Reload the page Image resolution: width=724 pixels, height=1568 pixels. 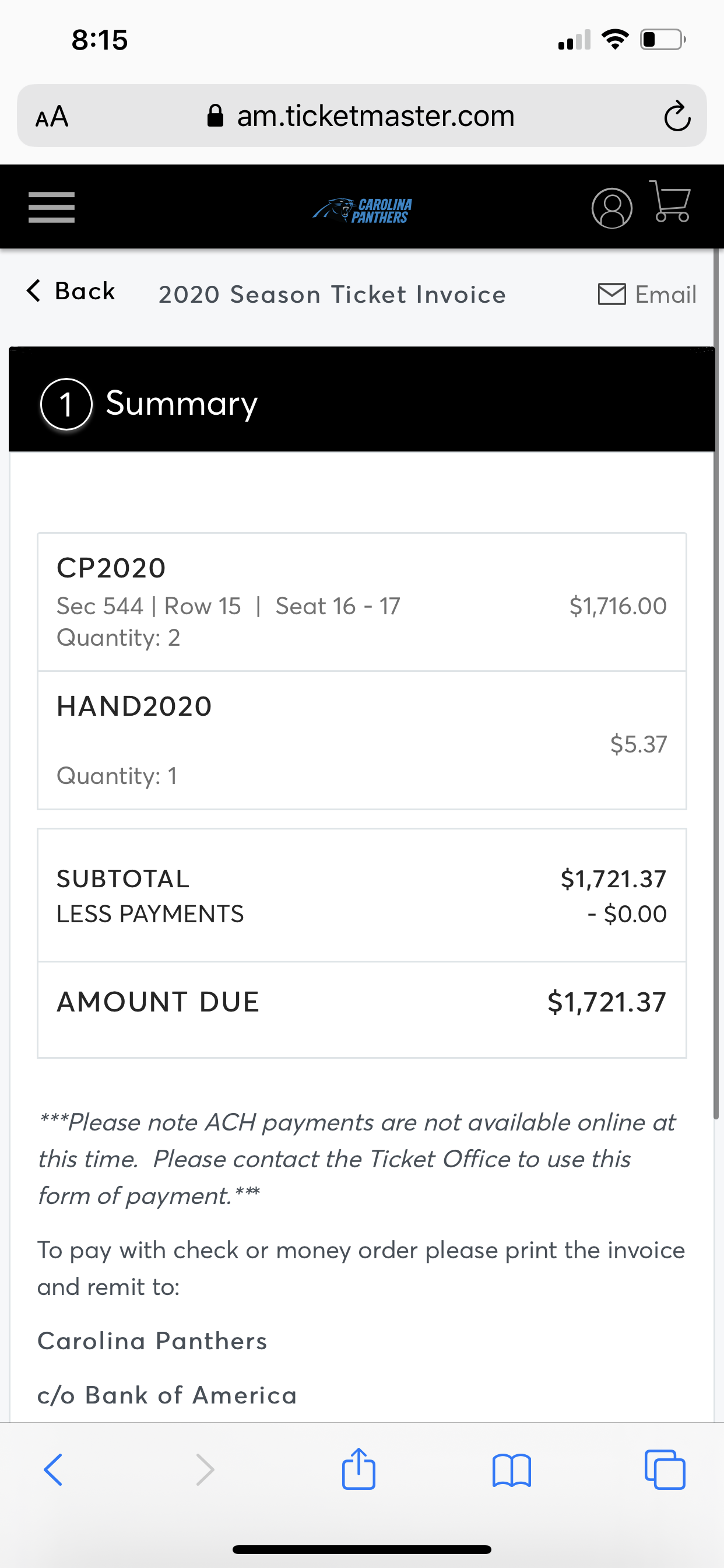point(677,116)
